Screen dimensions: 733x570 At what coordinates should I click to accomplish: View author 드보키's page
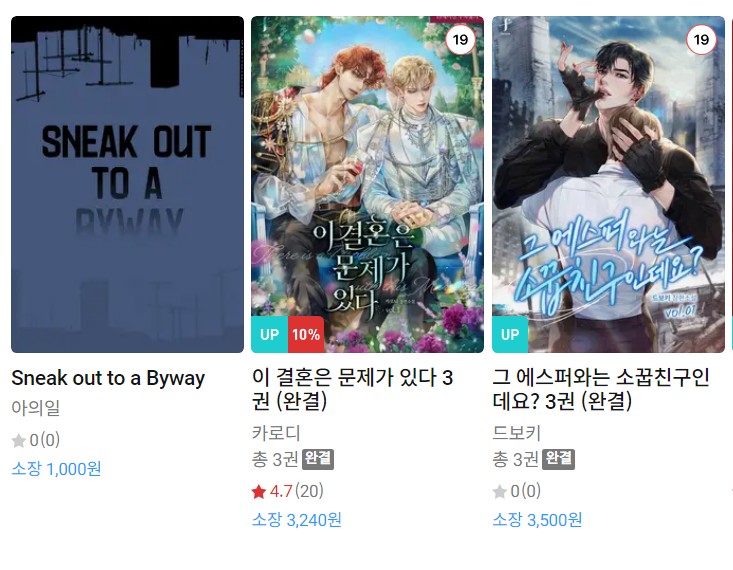pyautogui.click(x=517, y=433)
